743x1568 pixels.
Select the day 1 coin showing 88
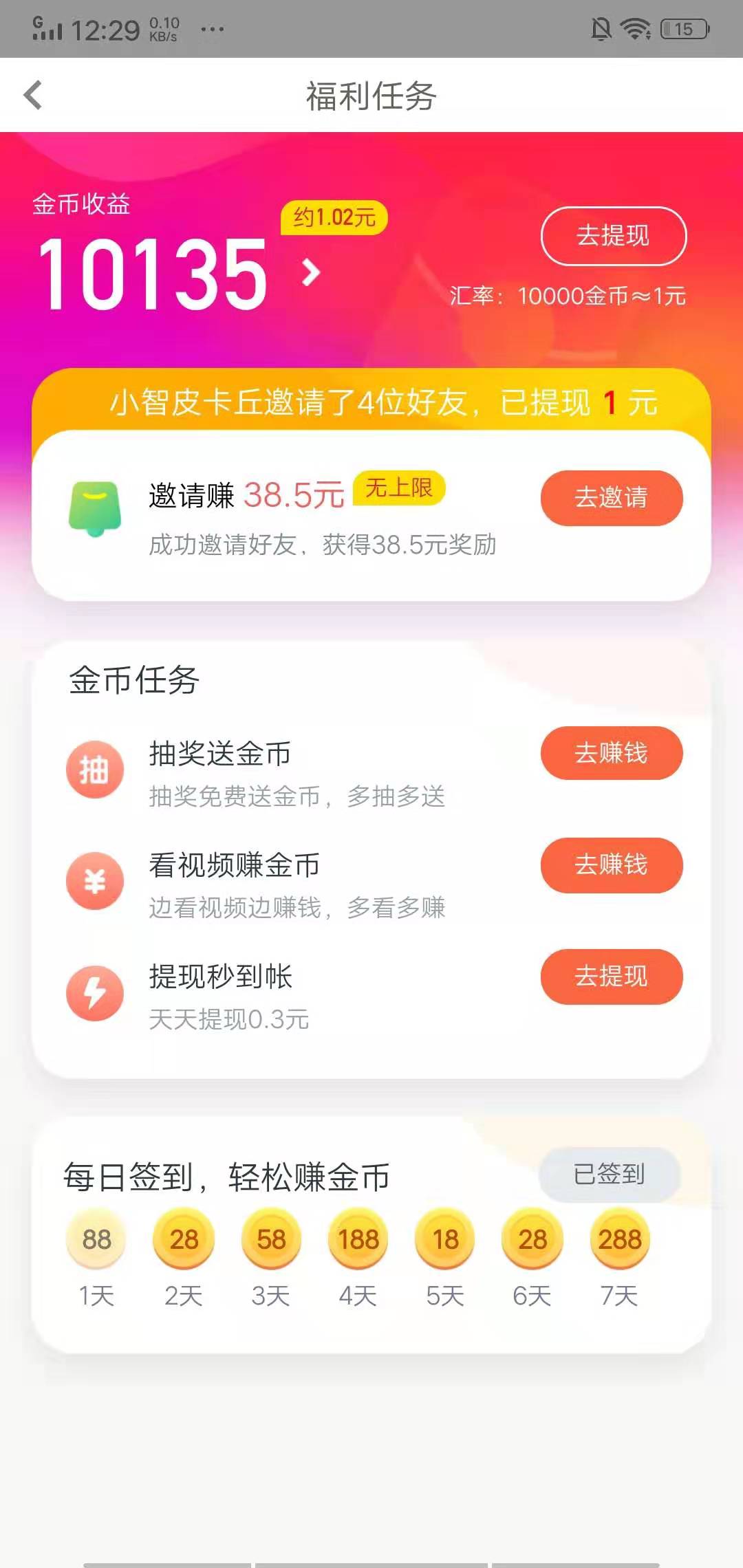tap(95, 1238)
